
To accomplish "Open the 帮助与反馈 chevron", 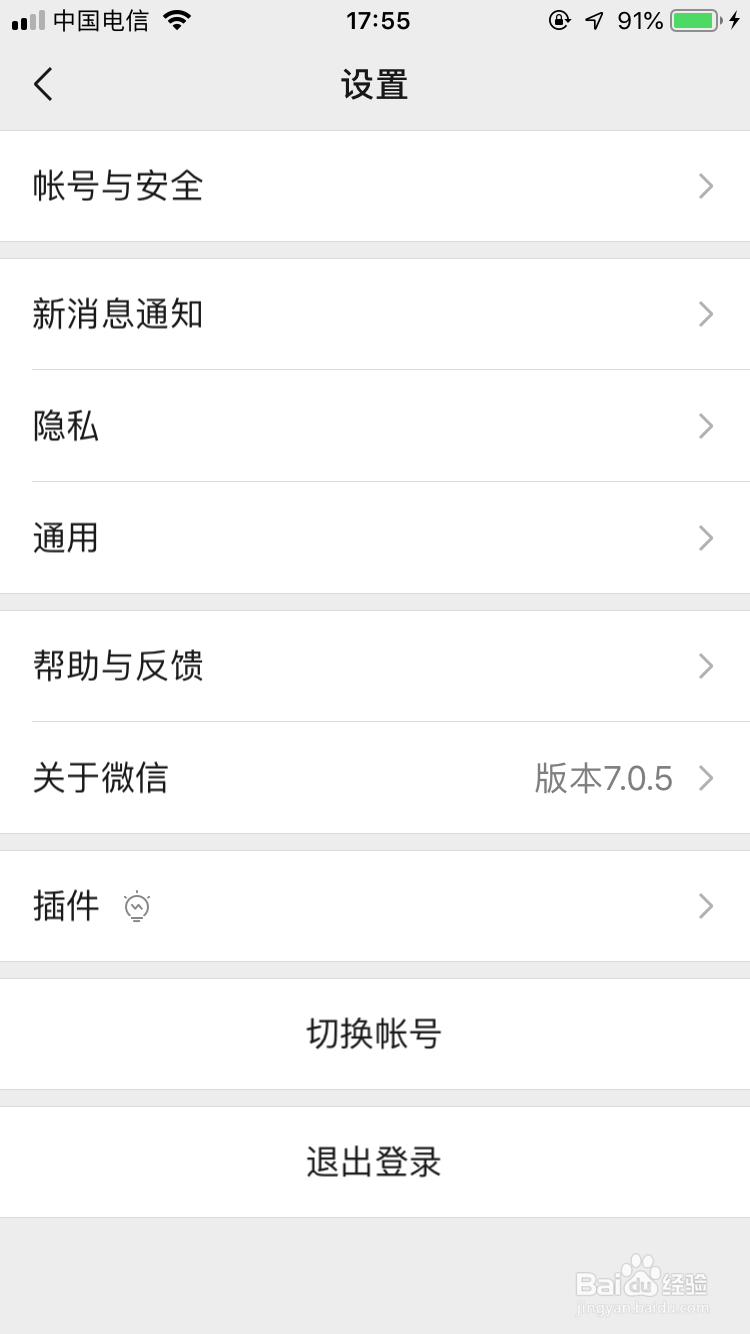I will point(706,666).
